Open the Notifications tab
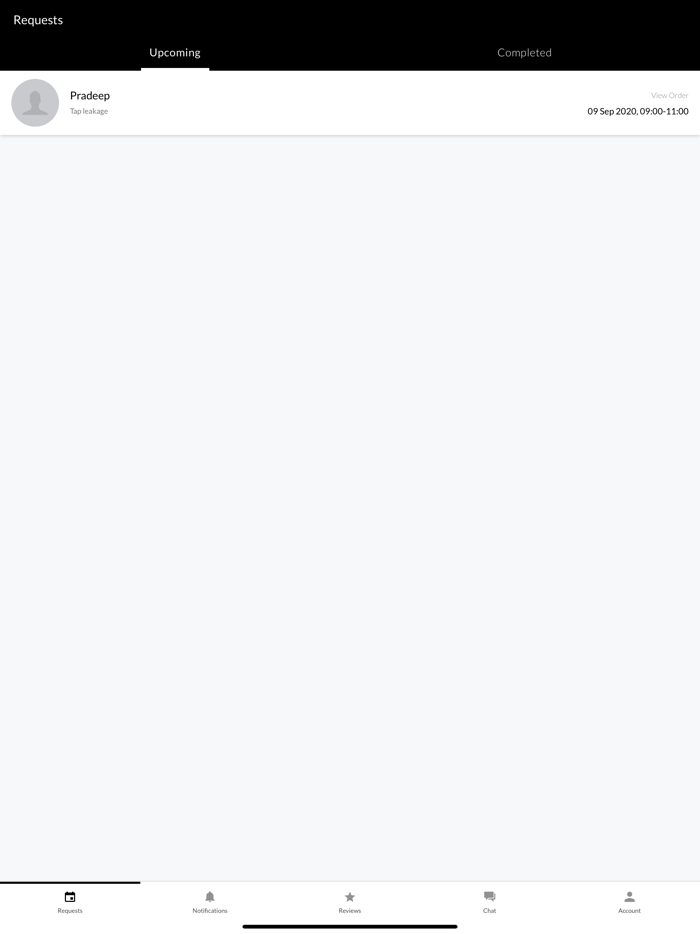Screen dimensions: 700x934 click(x=210, y=902)
